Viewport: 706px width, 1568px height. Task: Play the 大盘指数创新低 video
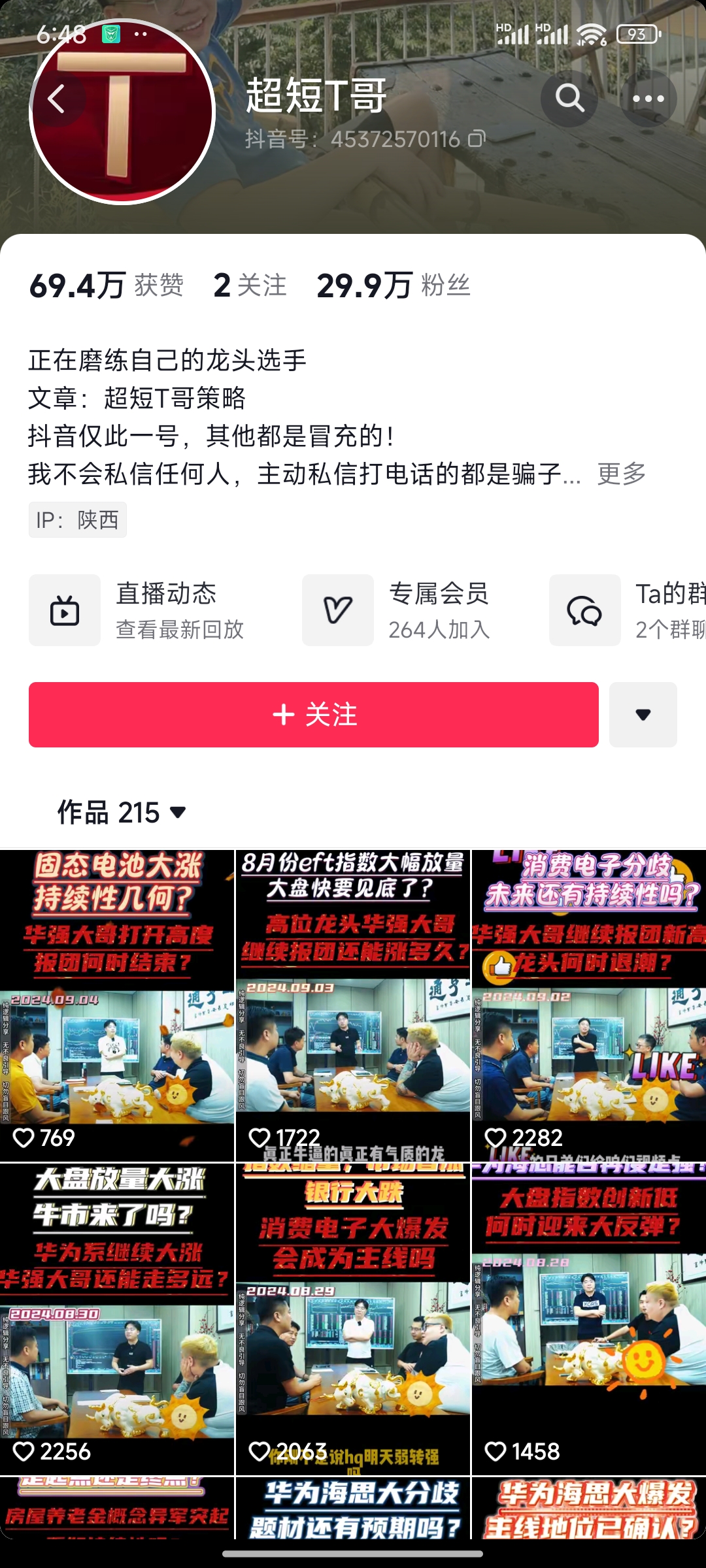click(x=588, y=1320)
